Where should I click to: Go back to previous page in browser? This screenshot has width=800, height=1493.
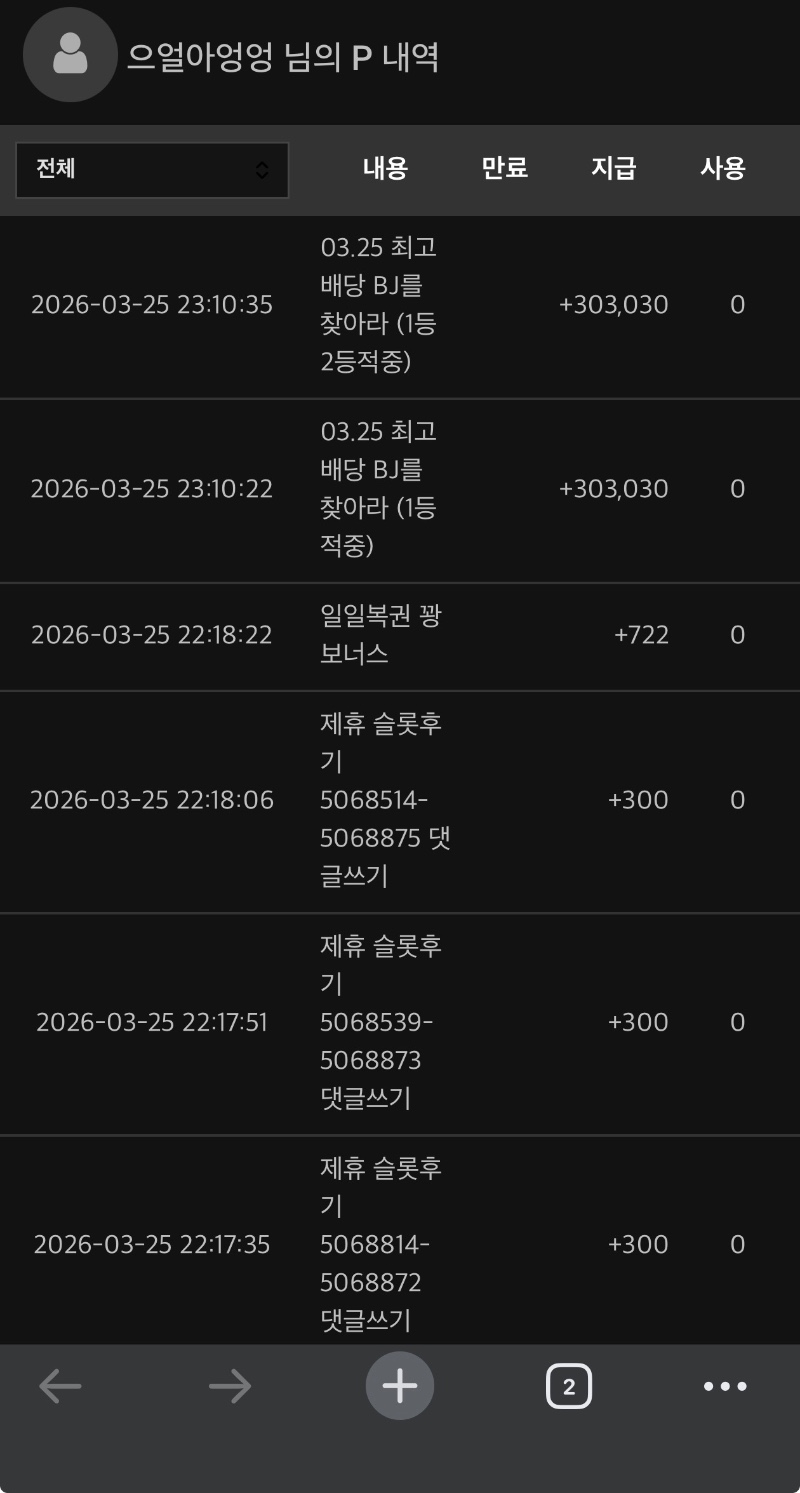(60, 1386)
